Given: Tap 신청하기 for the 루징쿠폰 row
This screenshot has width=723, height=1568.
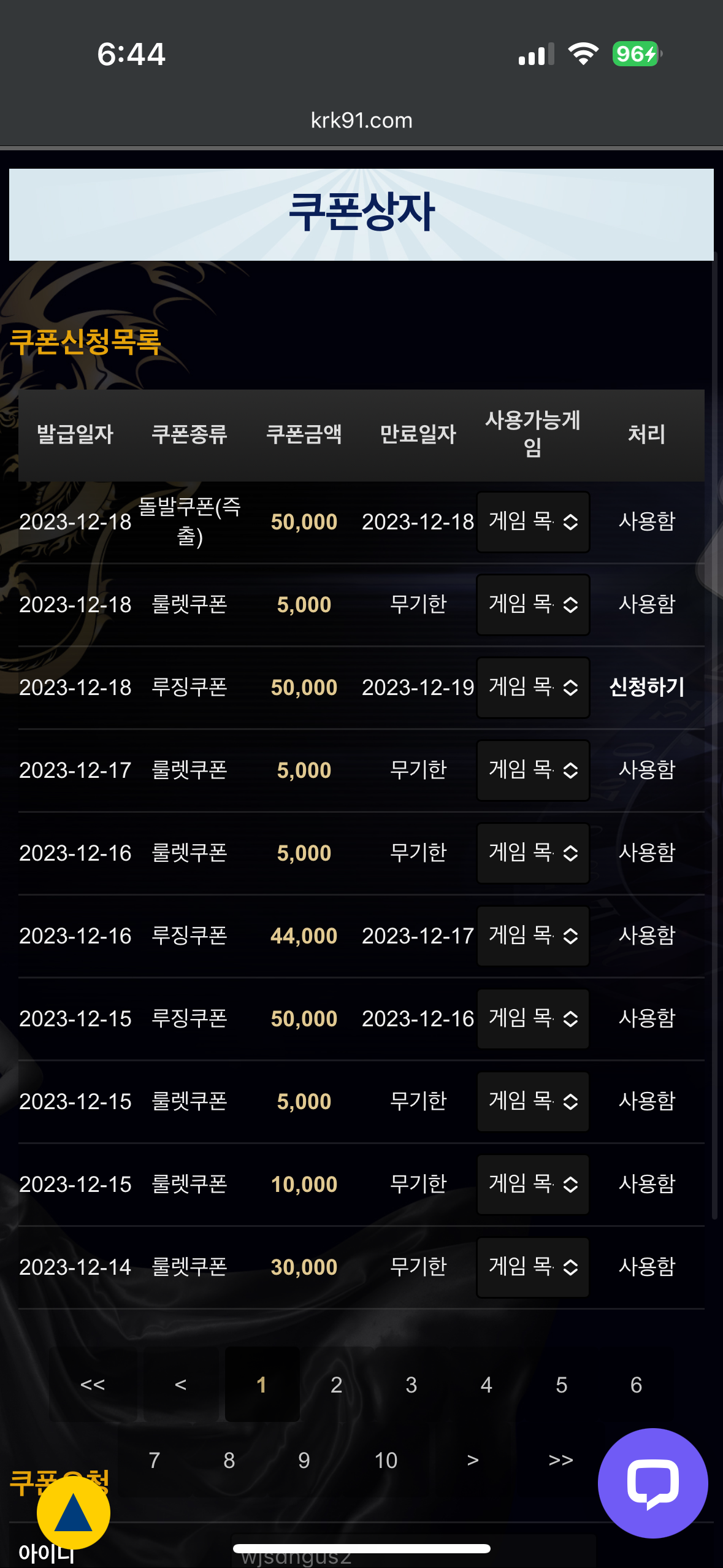Looking at the screenshot, I should [646, 687].
